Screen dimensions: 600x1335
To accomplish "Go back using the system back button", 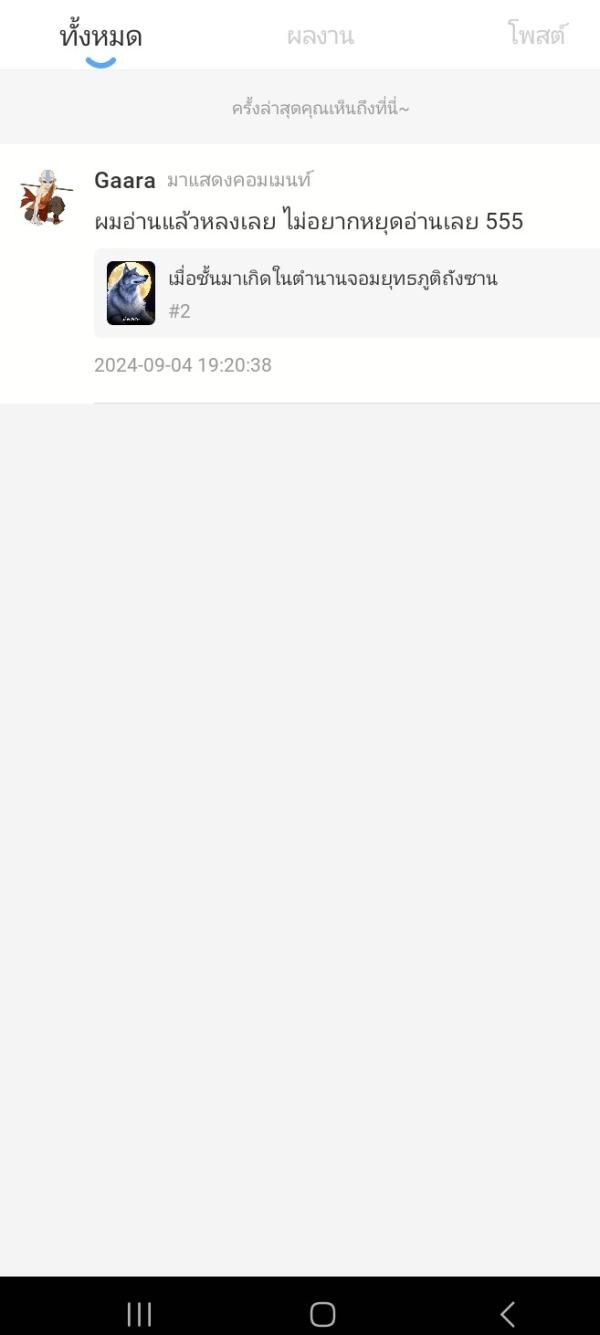I will point(507,1313).
